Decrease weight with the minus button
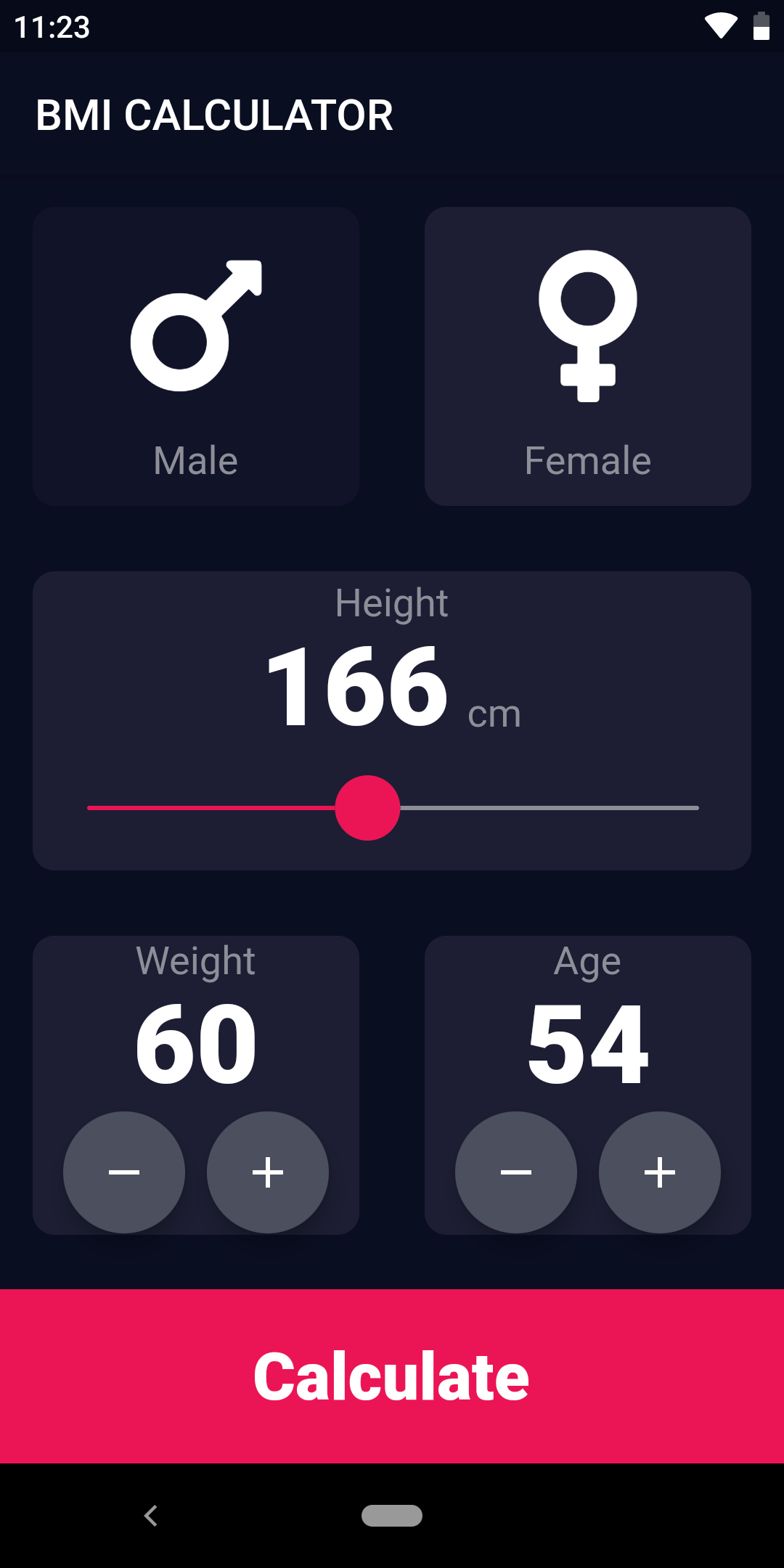Image resolution: width=784 pixels, height=1568 pixels. [124, 1172]
